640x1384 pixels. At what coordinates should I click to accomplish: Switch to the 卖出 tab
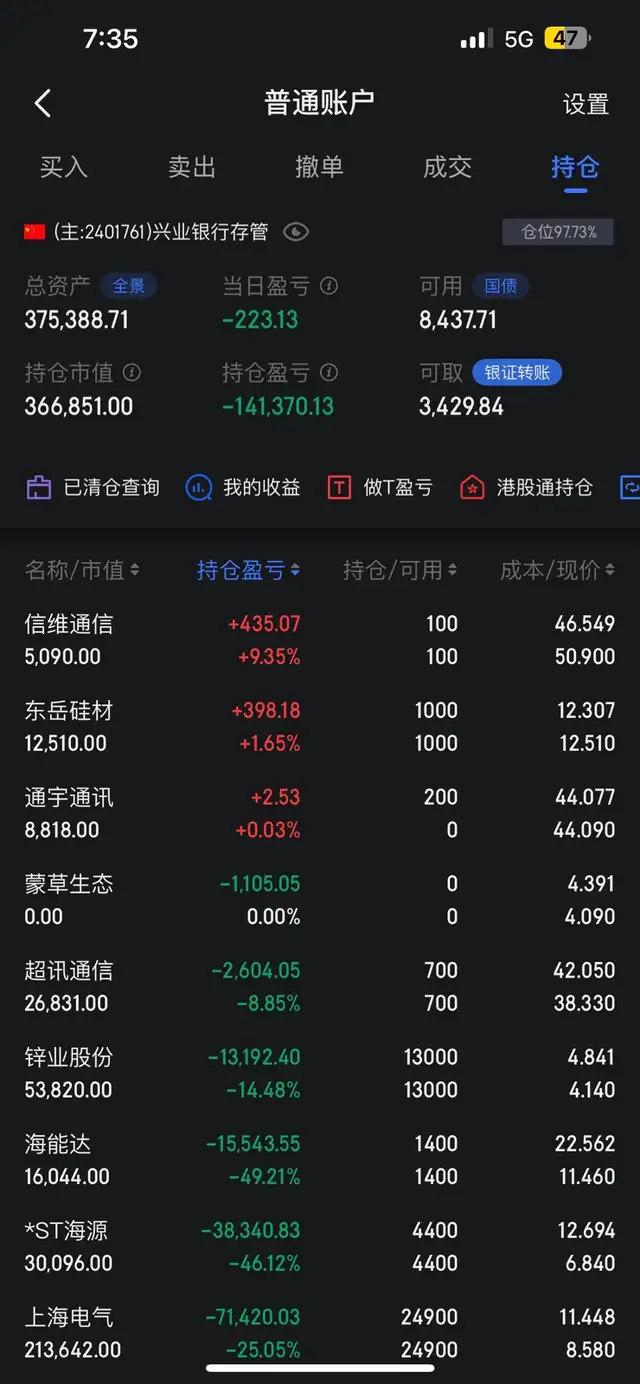point(192,167)
